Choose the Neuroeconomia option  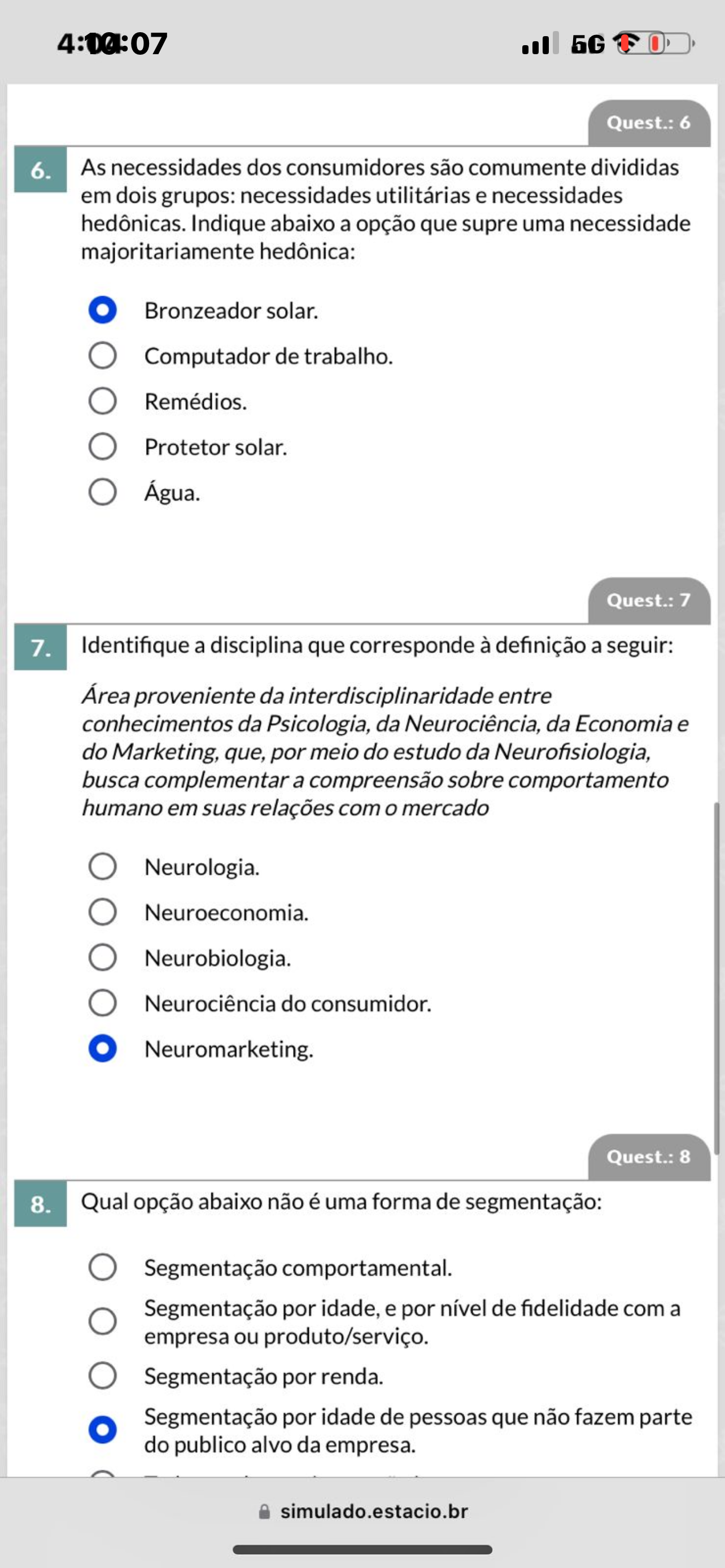tap(102, 912)
